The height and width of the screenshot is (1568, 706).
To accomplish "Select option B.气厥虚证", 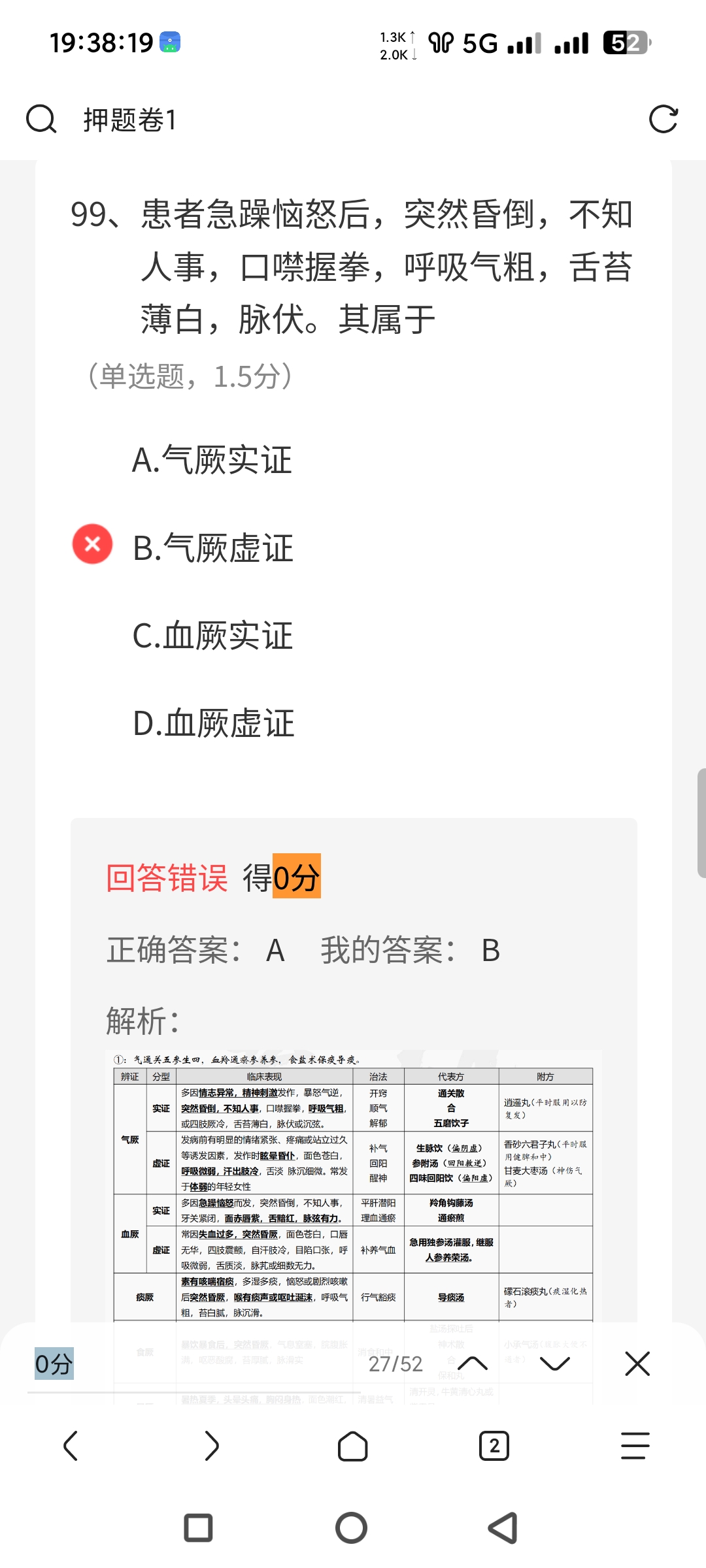I will tap(213, 547).
